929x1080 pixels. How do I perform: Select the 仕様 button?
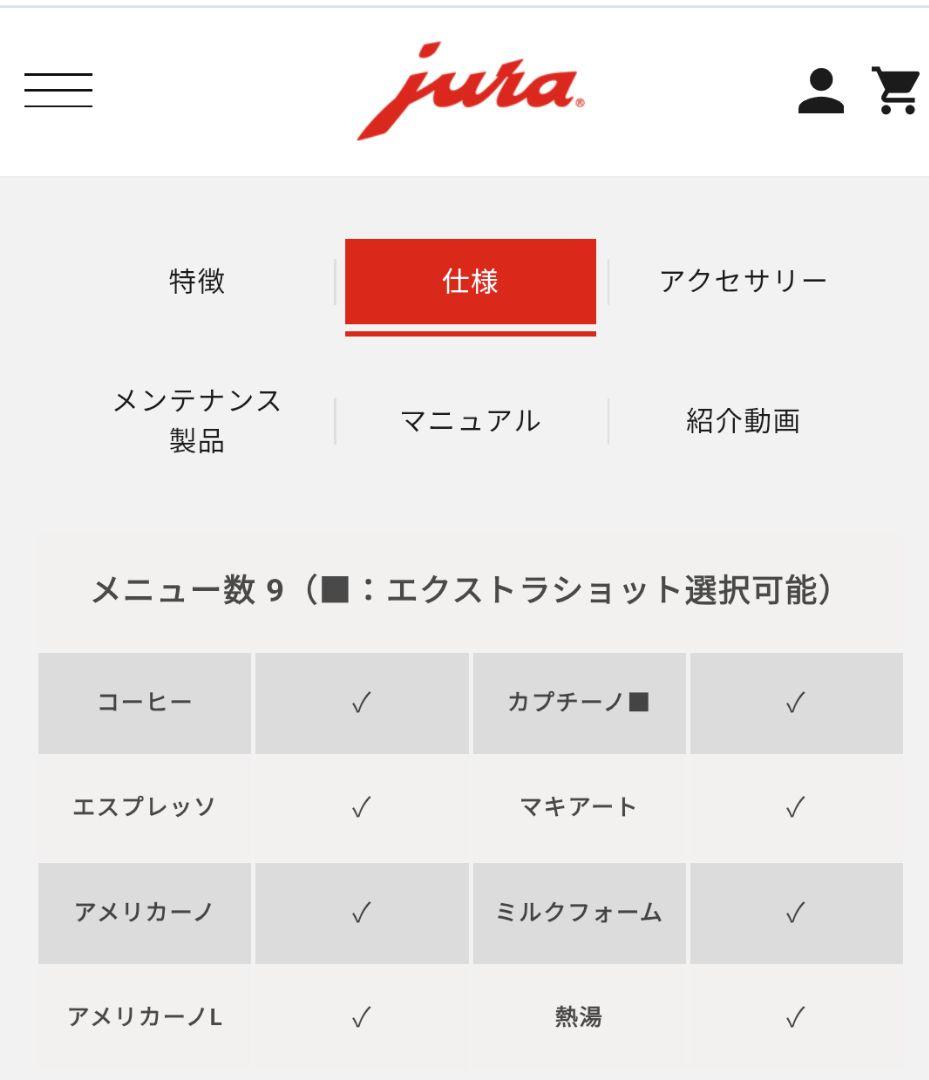(472, 281)
